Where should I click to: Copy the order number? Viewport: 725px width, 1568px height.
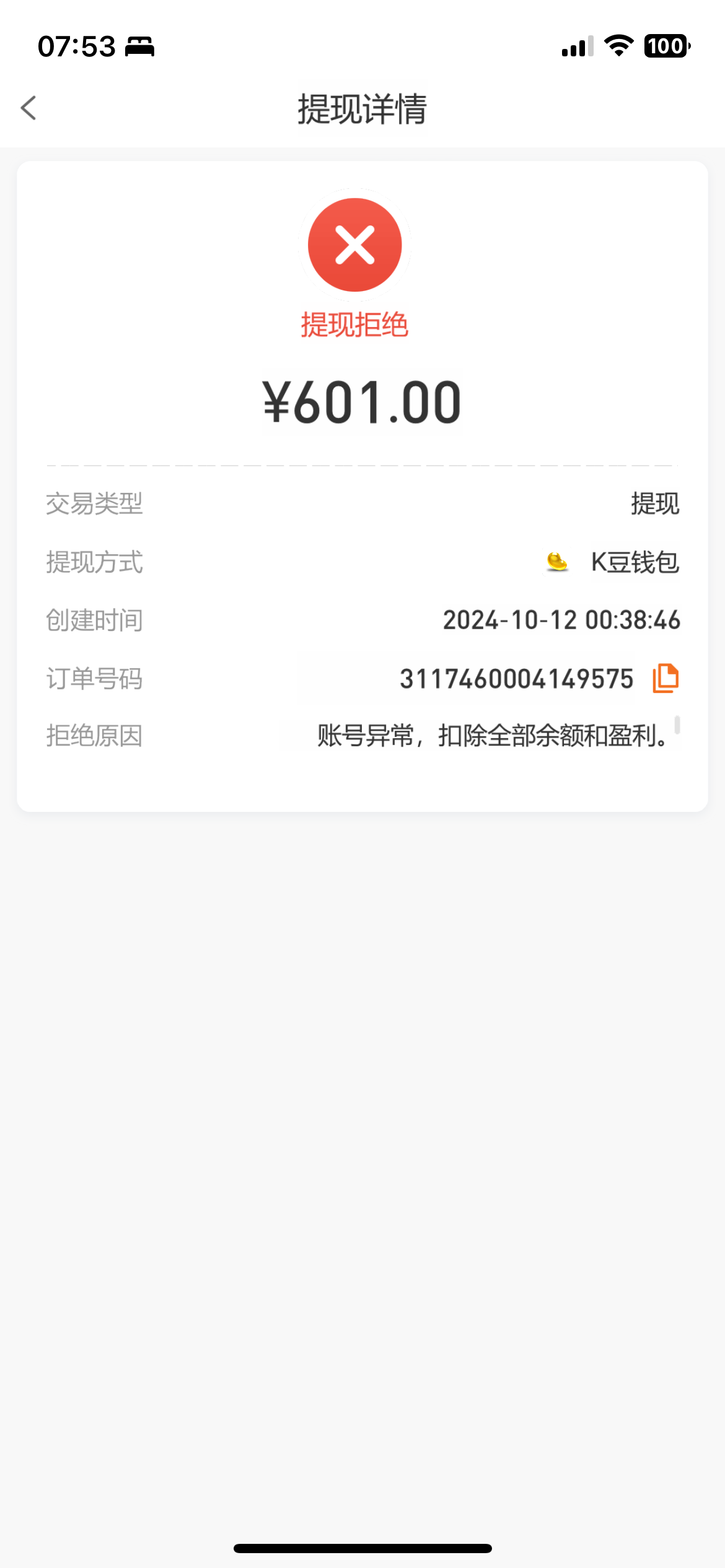[x=666, y=678]
